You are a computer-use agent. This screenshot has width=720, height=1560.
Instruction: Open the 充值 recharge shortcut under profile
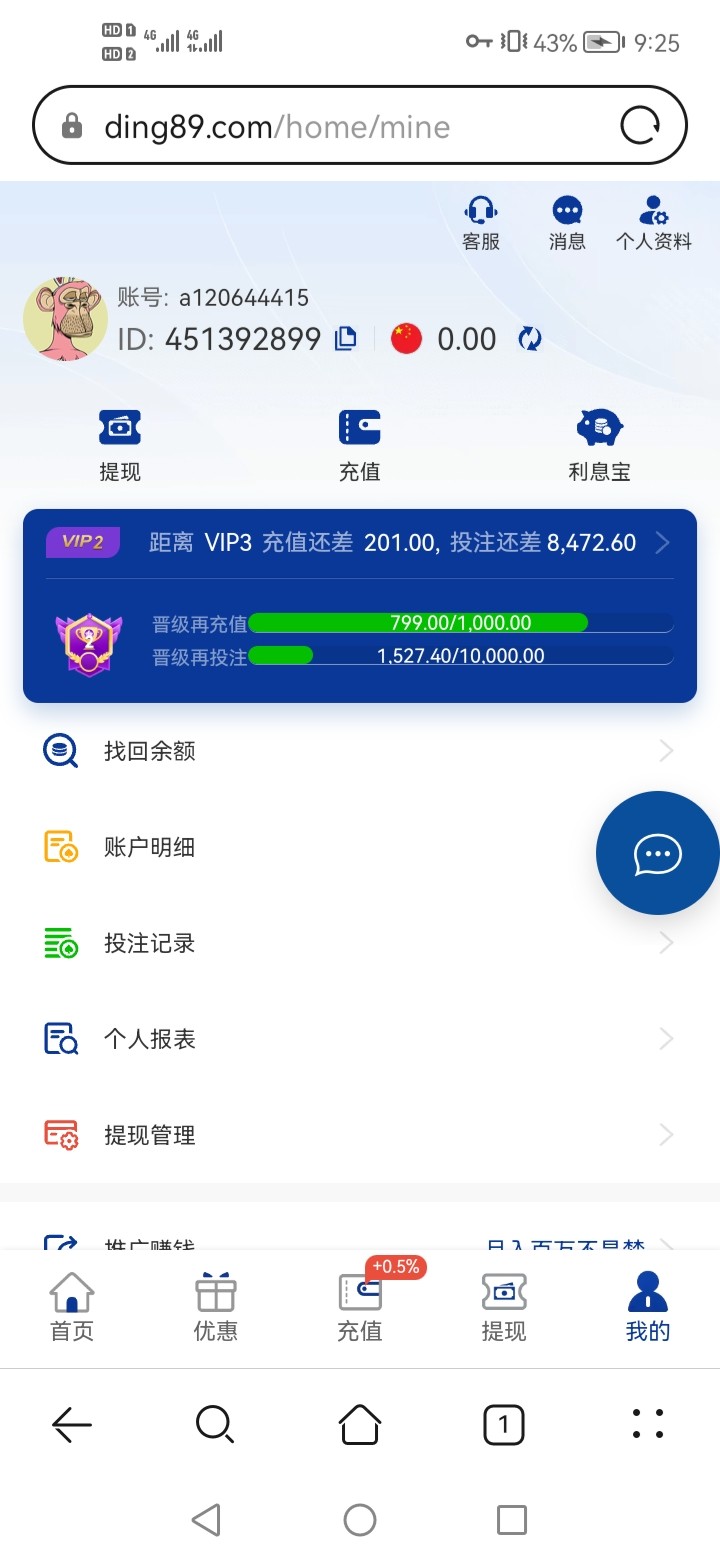(x=360, y=445)
